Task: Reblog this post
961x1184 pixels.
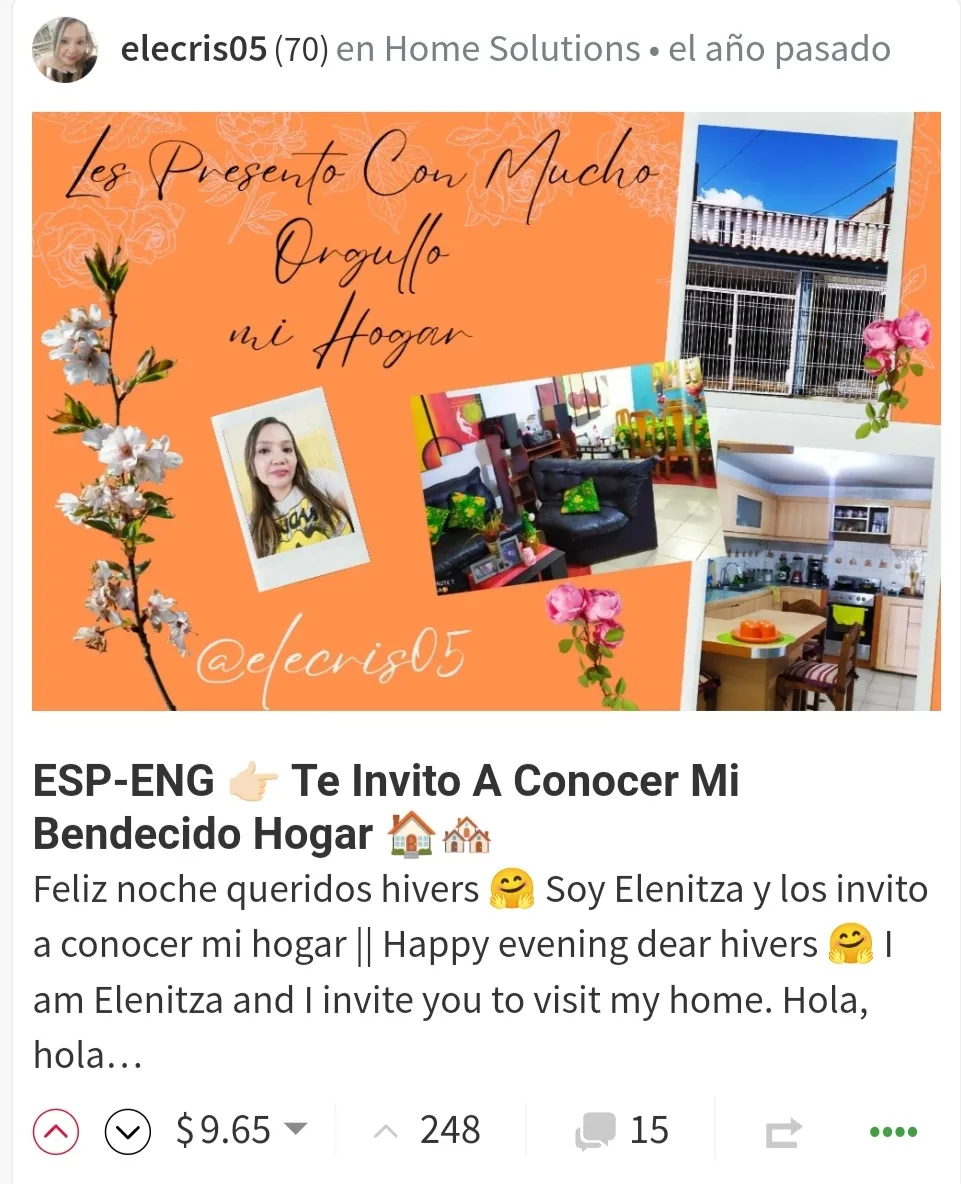Action: 783,1132
